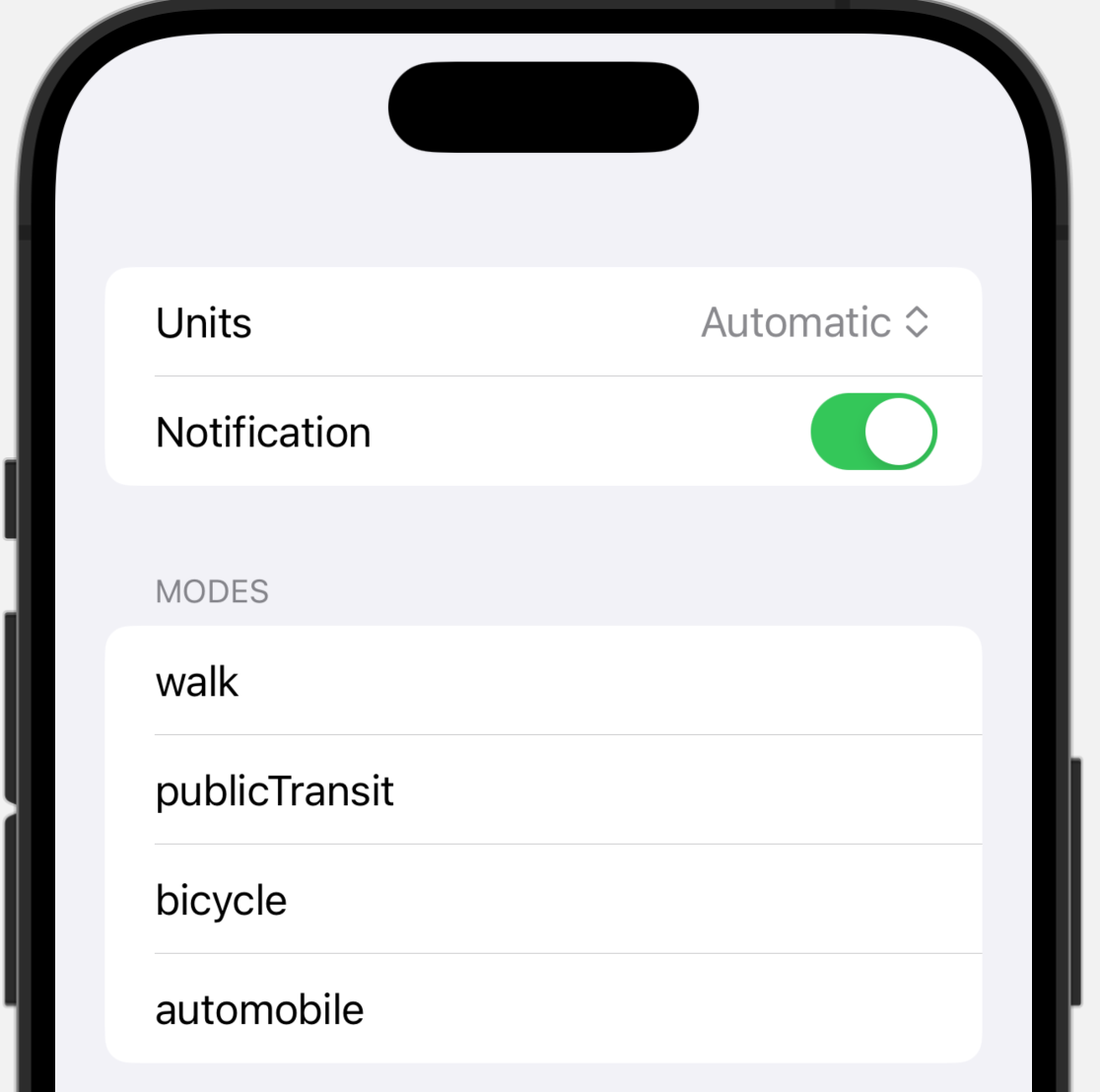Turn off the Notification switch

click(x=872, y=432)
